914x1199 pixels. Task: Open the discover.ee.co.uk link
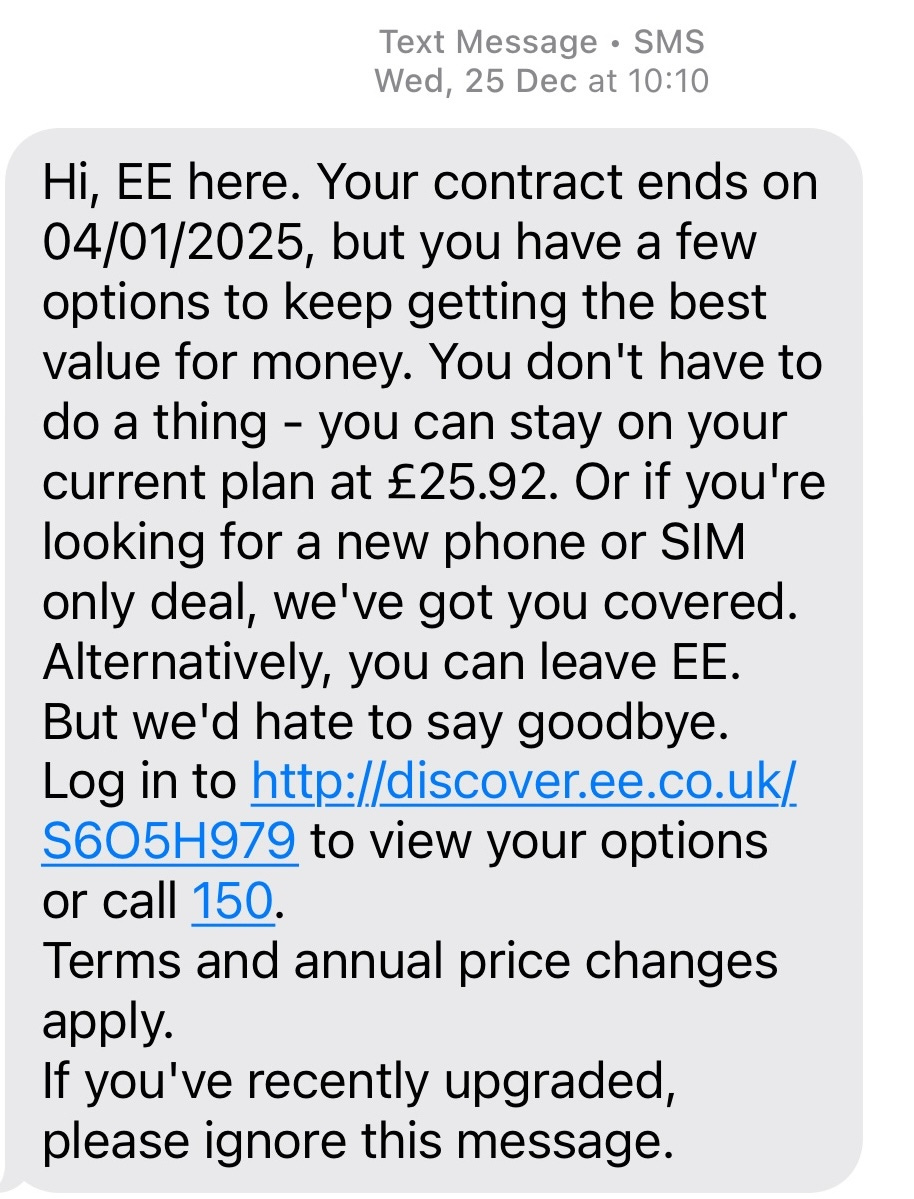(523, 784)
